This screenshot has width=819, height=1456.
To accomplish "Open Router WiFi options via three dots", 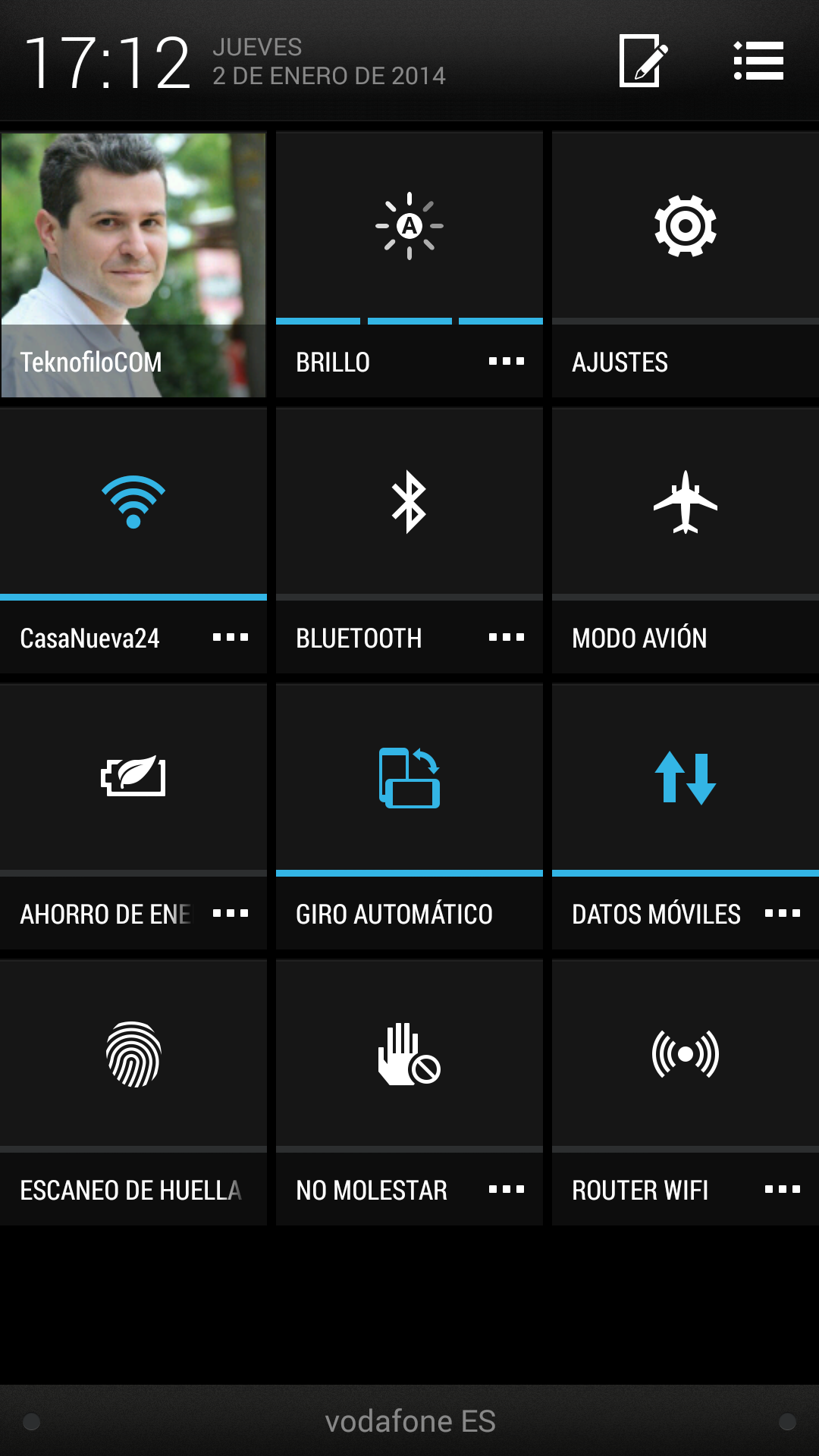I will click(x=782, y=1190).
